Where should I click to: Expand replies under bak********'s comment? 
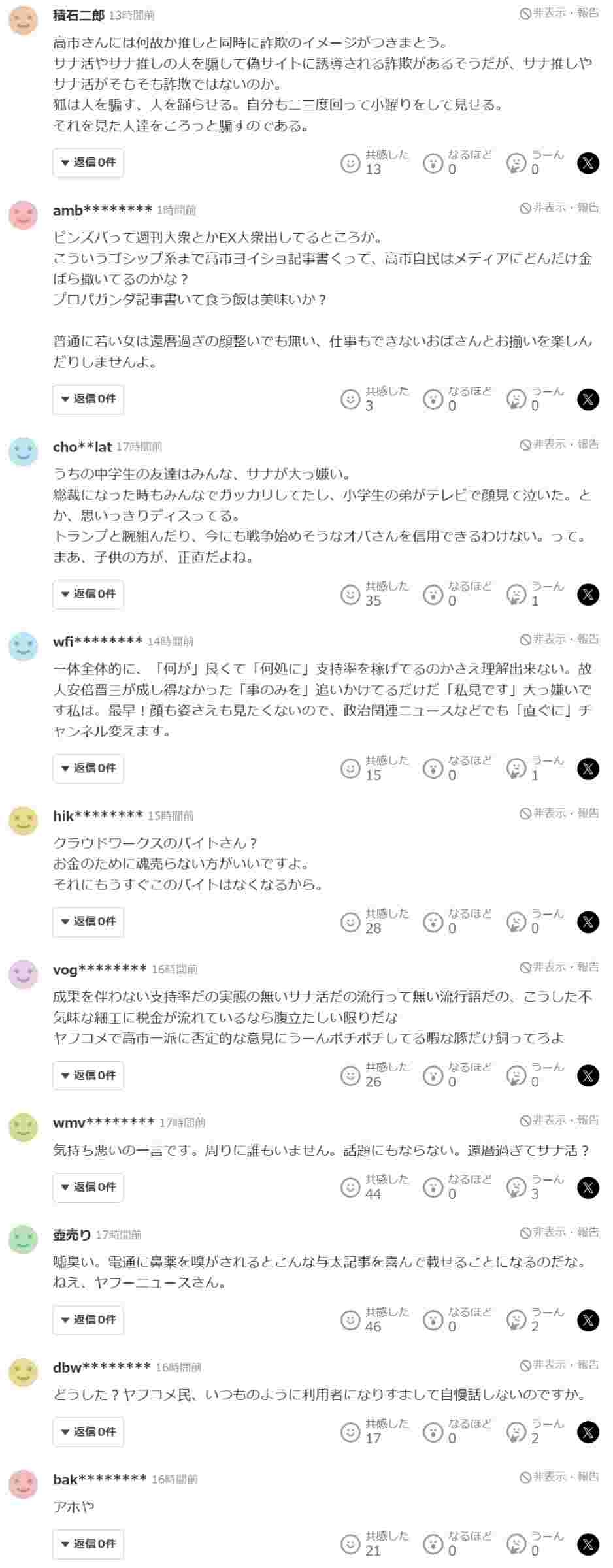(88, 1544)
